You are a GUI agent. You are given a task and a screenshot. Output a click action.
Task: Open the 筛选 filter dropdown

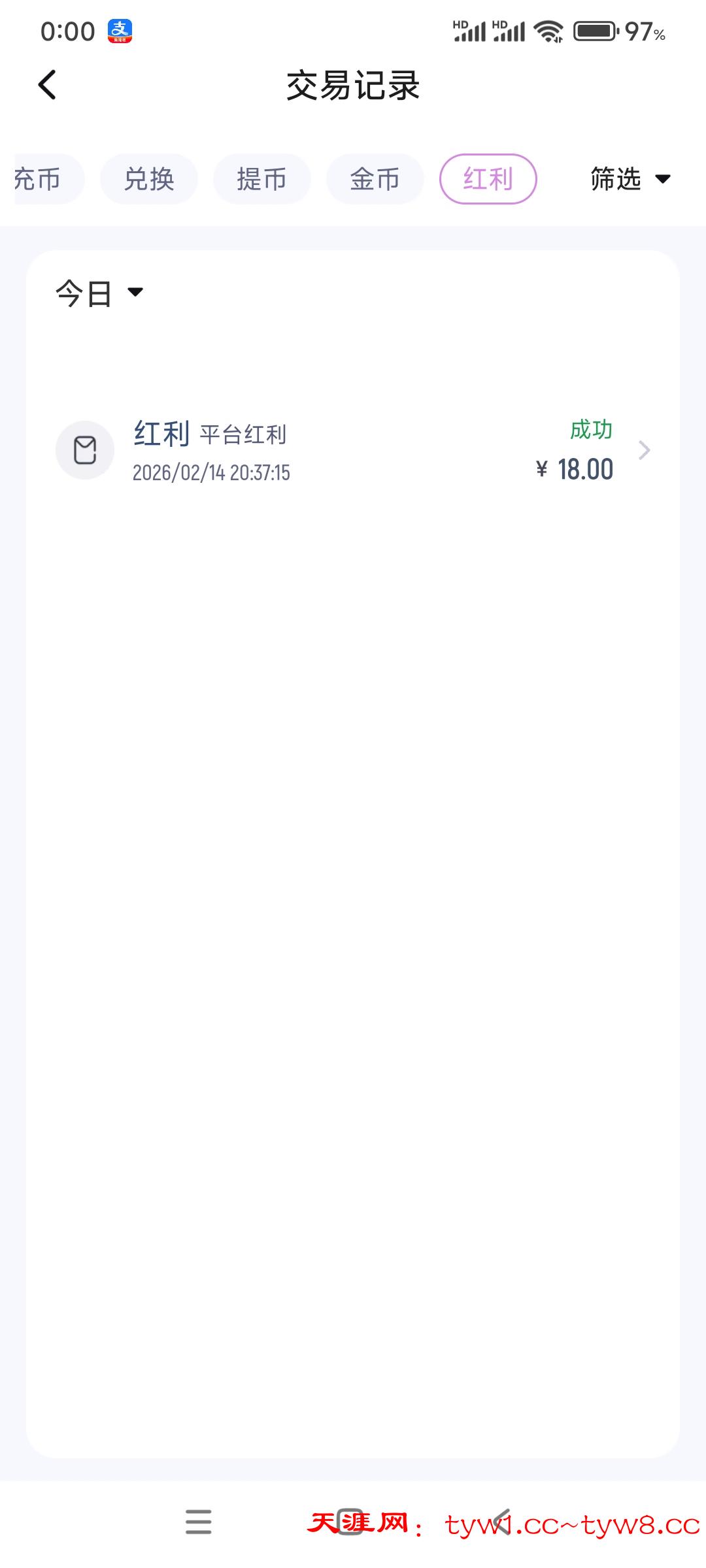[630, 179]
